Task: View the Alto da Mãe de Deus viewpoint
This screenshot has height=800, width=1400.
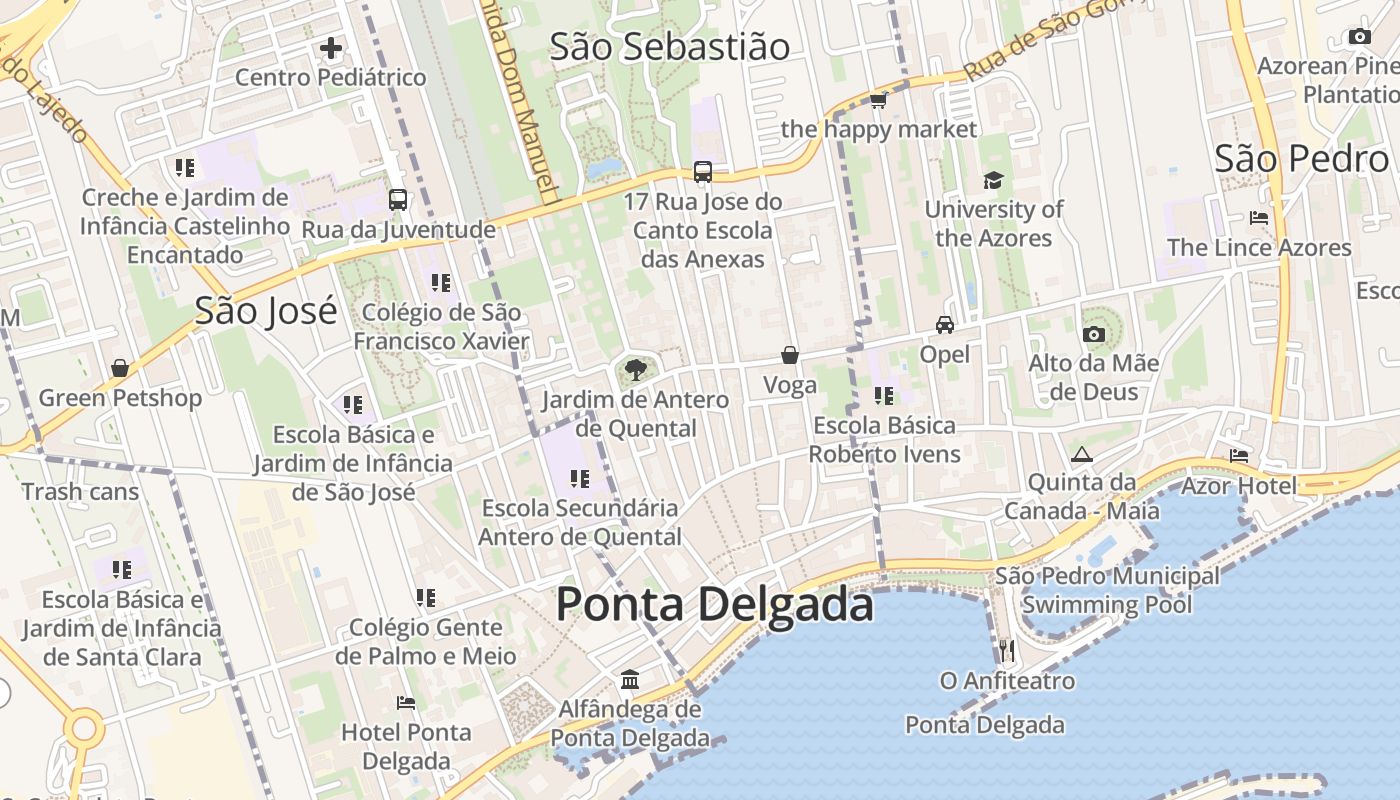Action: [x=1093, y=334]
